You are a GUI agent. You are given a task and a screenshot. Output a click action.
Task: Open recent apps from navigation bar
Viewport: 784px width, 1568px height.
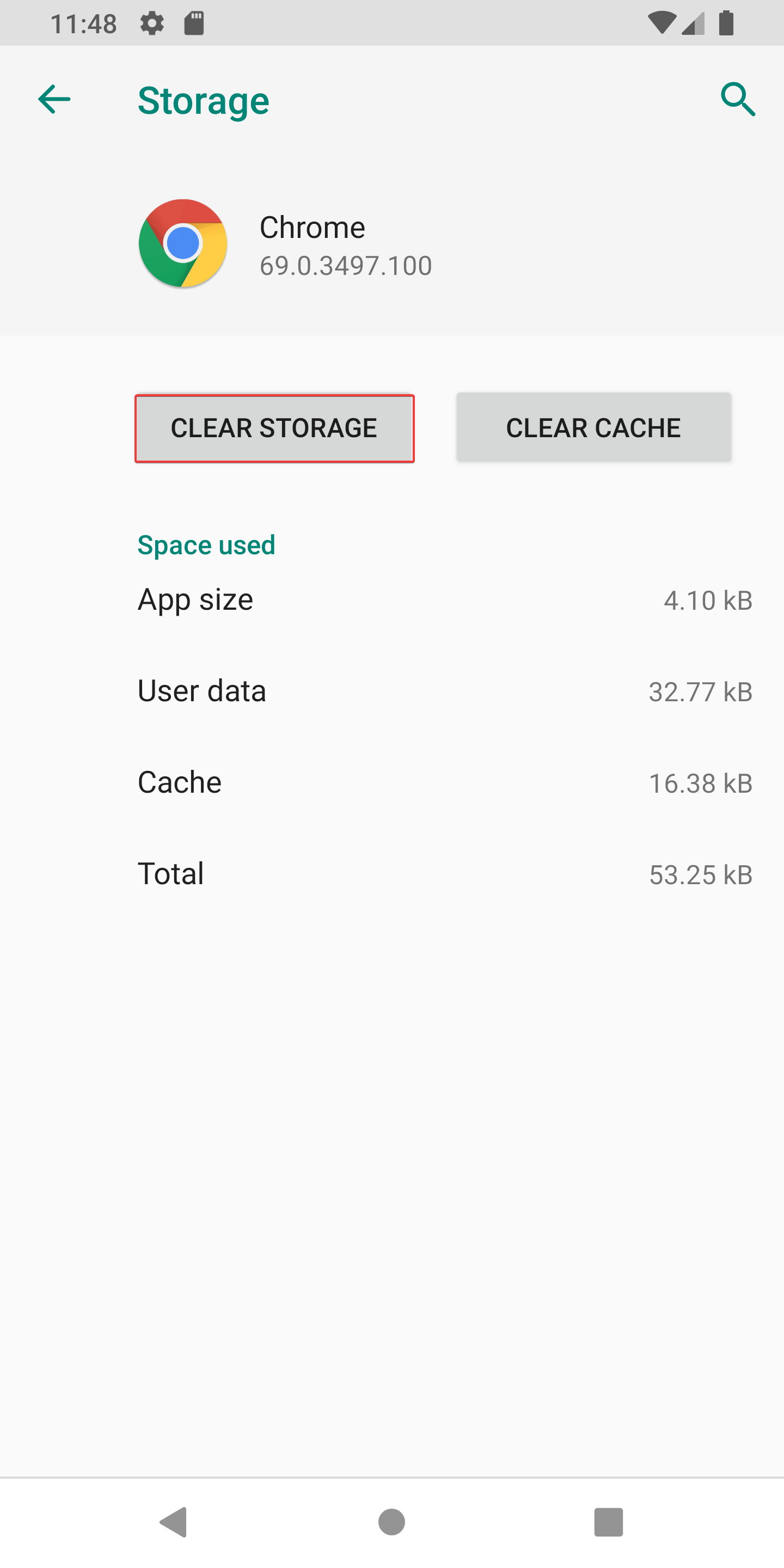(608, 1522)
